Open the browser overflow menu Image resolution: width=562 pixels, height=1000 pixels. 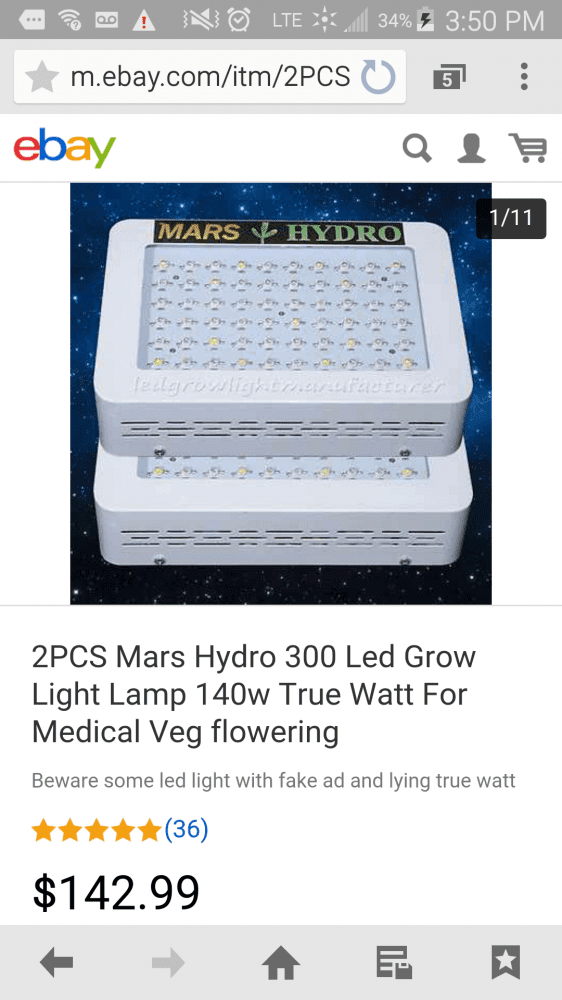pyautogui.click(x=524, y=77)
